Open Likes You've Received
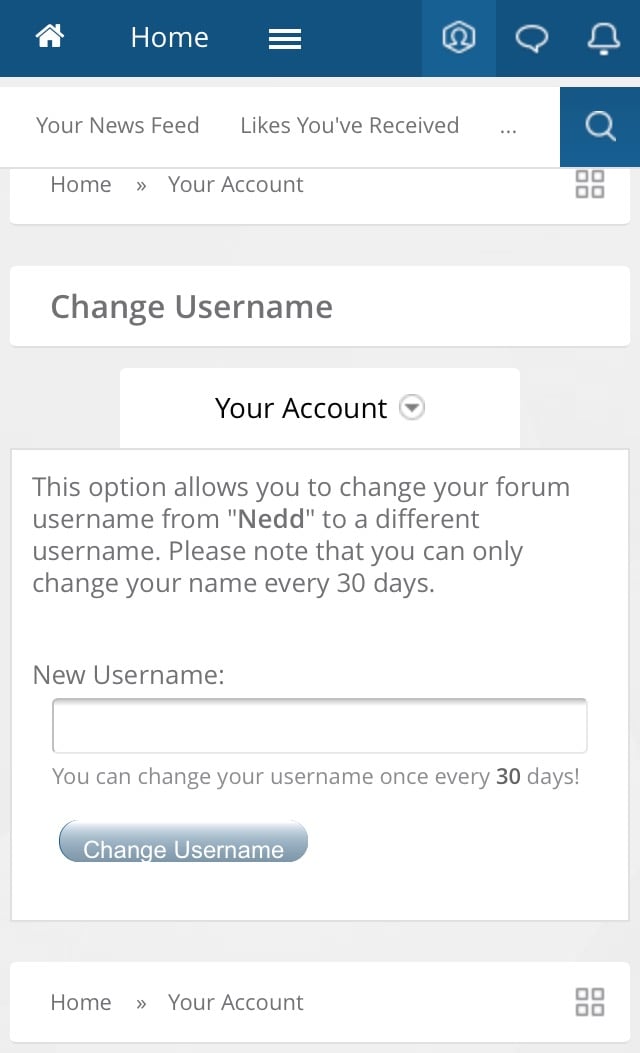 pyautogui.click(x=349, y=126)
